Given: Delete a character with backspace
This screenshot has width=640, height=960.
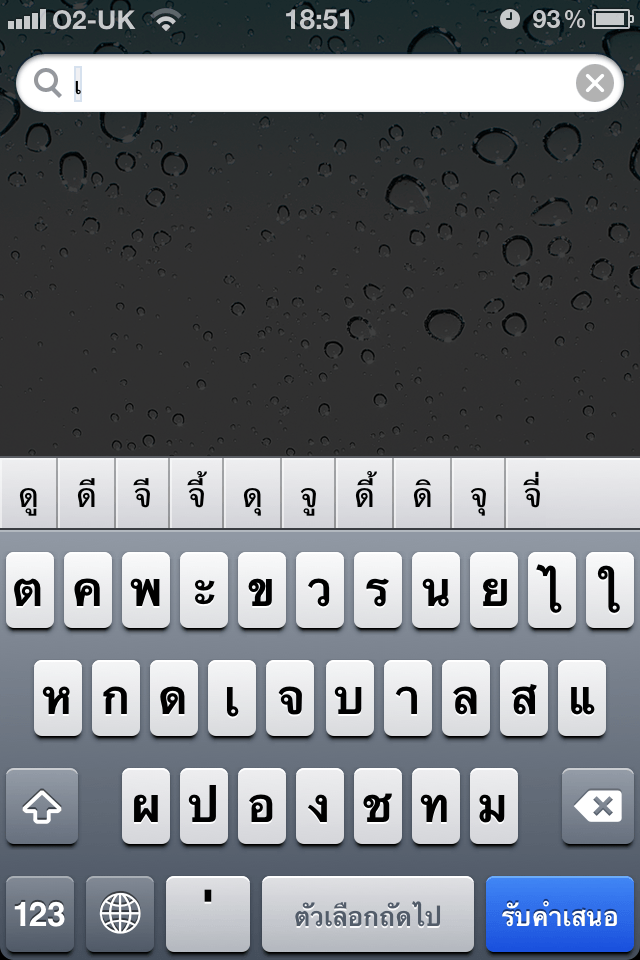Looking at the screenshot, I should [x=598, y=806].
